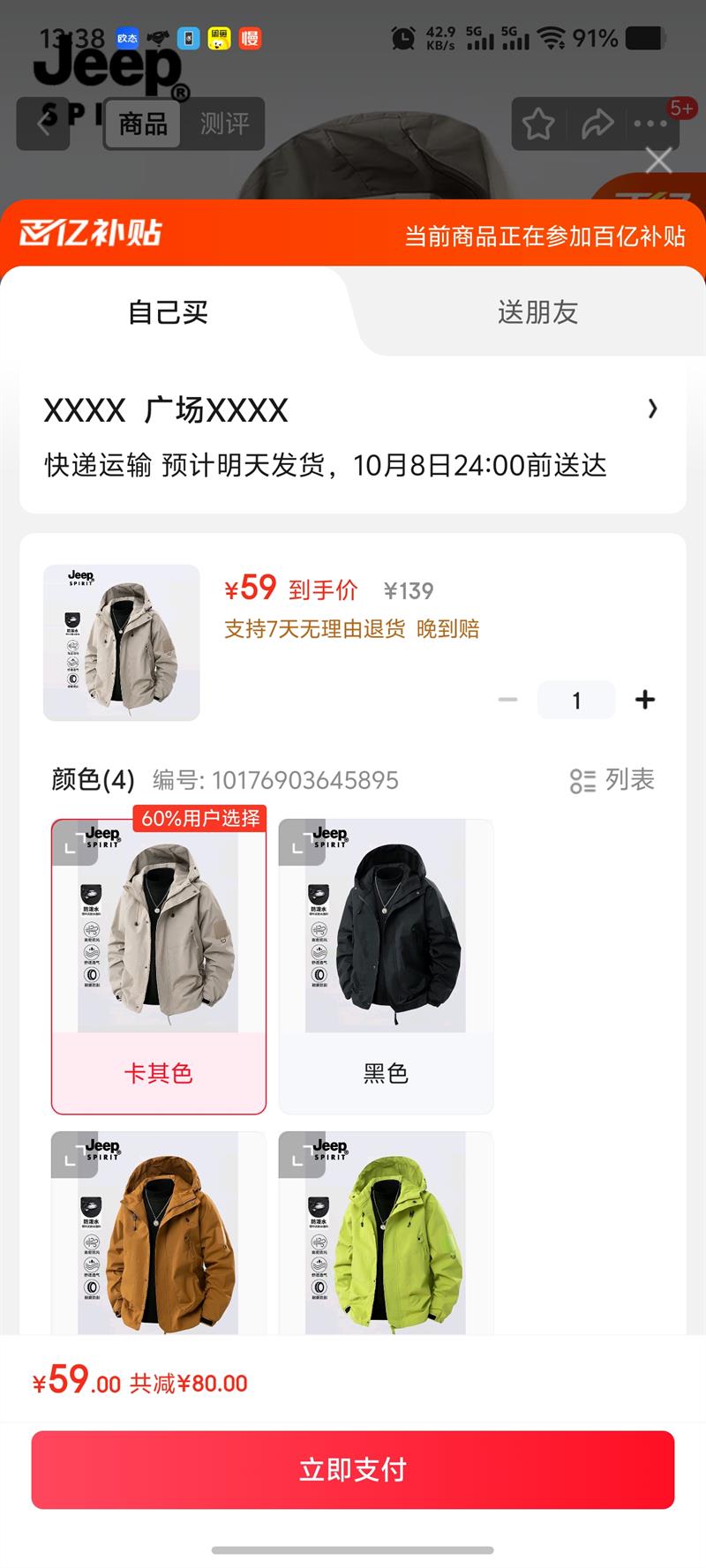The height and width of the screenshot is (1568, 706).
Task: Open the selected product preview image
Action: tap(122, 642)
